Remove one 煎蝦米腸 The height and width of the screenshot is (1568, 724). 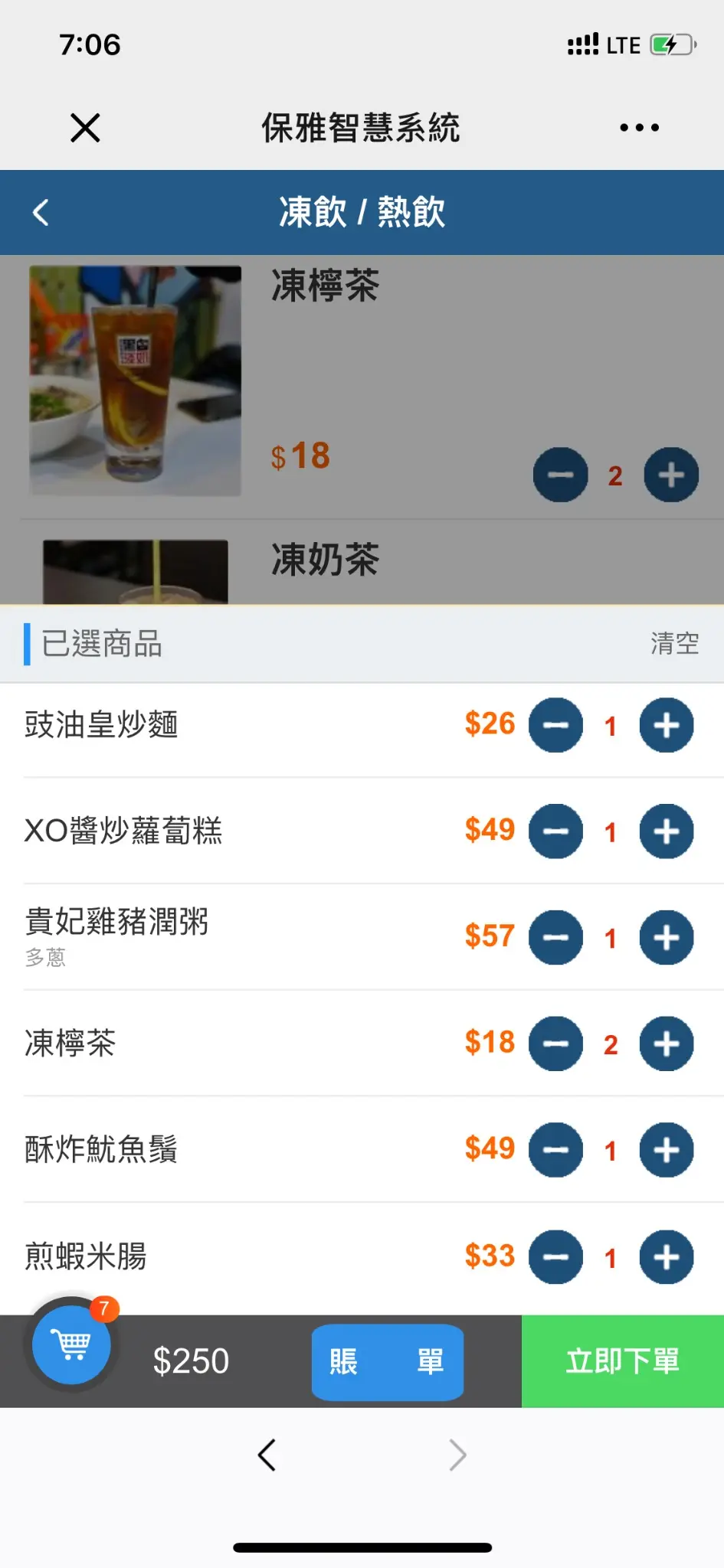coord(555,1256)
